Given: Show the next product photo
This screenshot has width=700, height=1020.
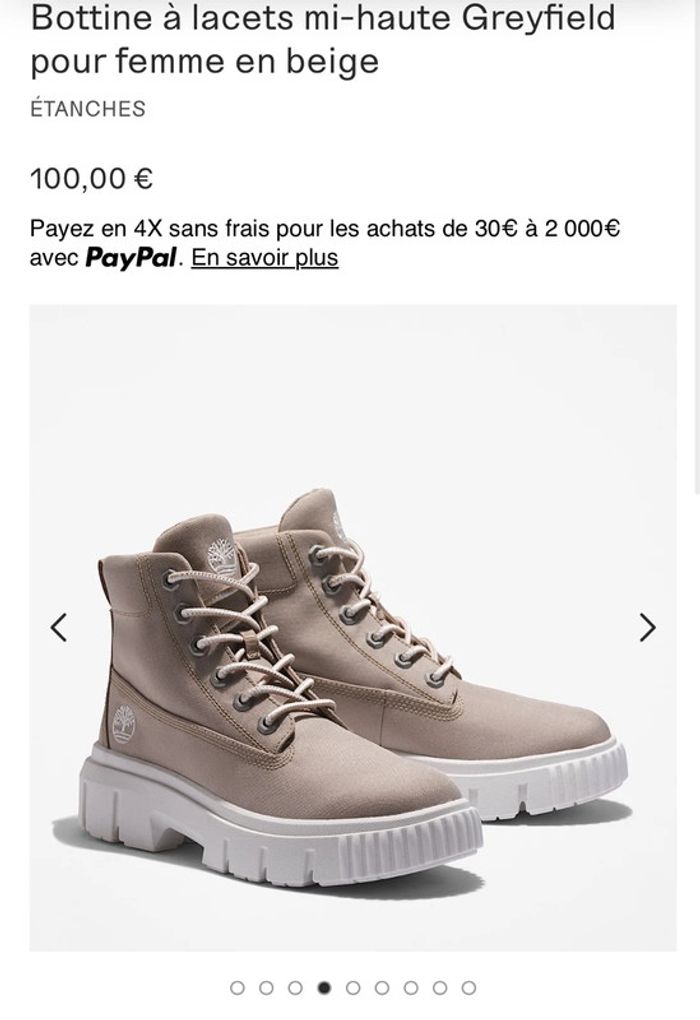Looking at the screenshot, I should click(x=647, y=627).
